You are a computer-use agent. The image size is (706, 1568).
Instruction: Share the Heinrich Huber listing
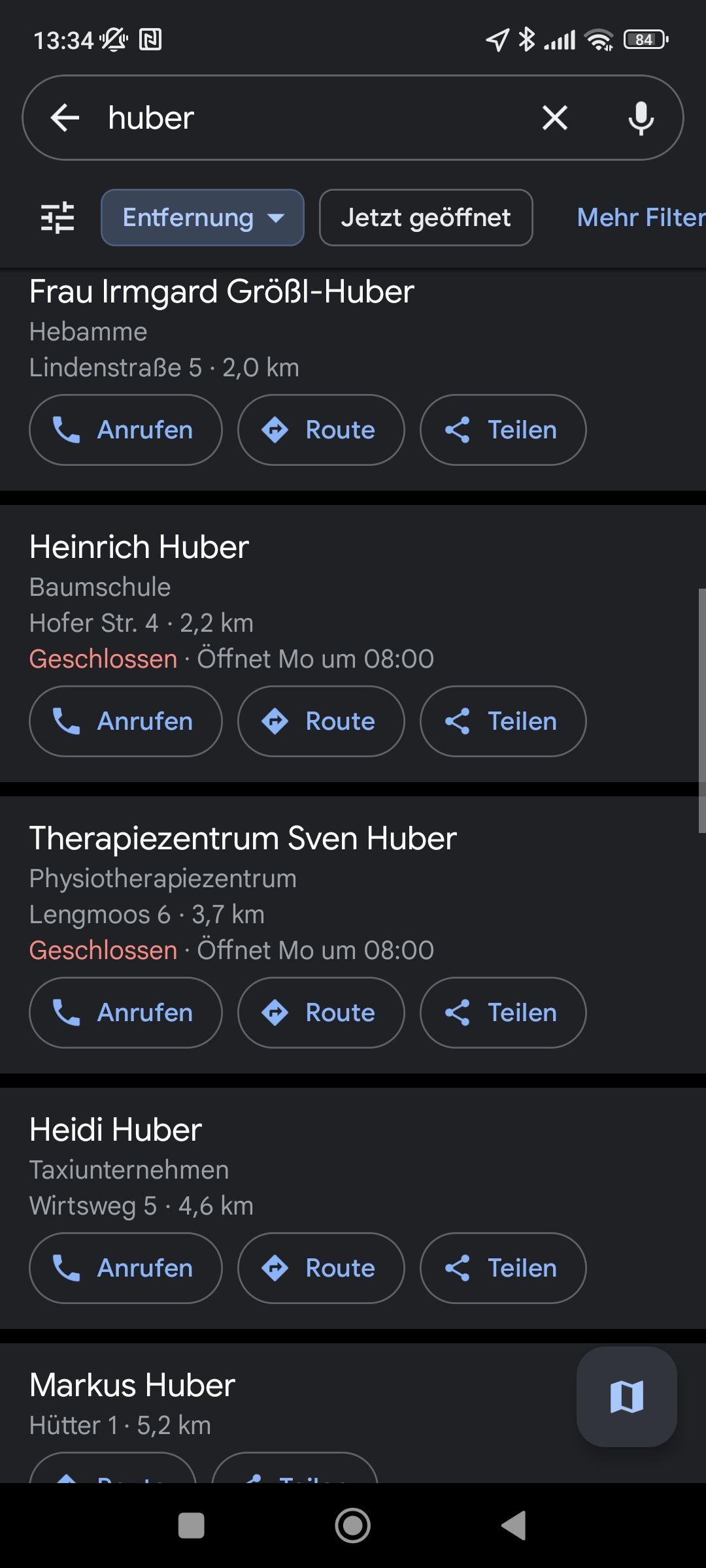click(x=503, y=721)
